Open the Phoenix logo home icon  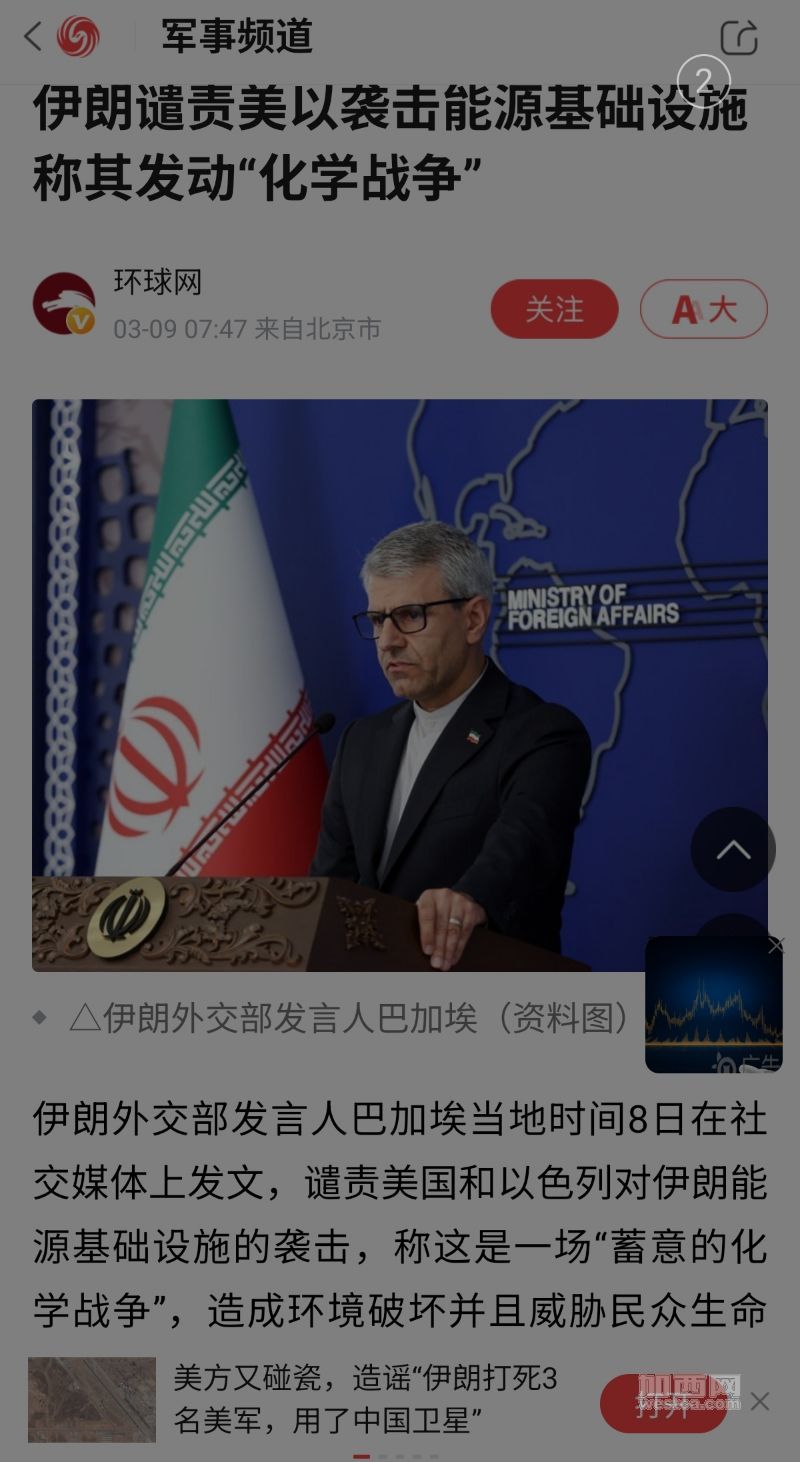pyautogui.click(x=78, y=37)
